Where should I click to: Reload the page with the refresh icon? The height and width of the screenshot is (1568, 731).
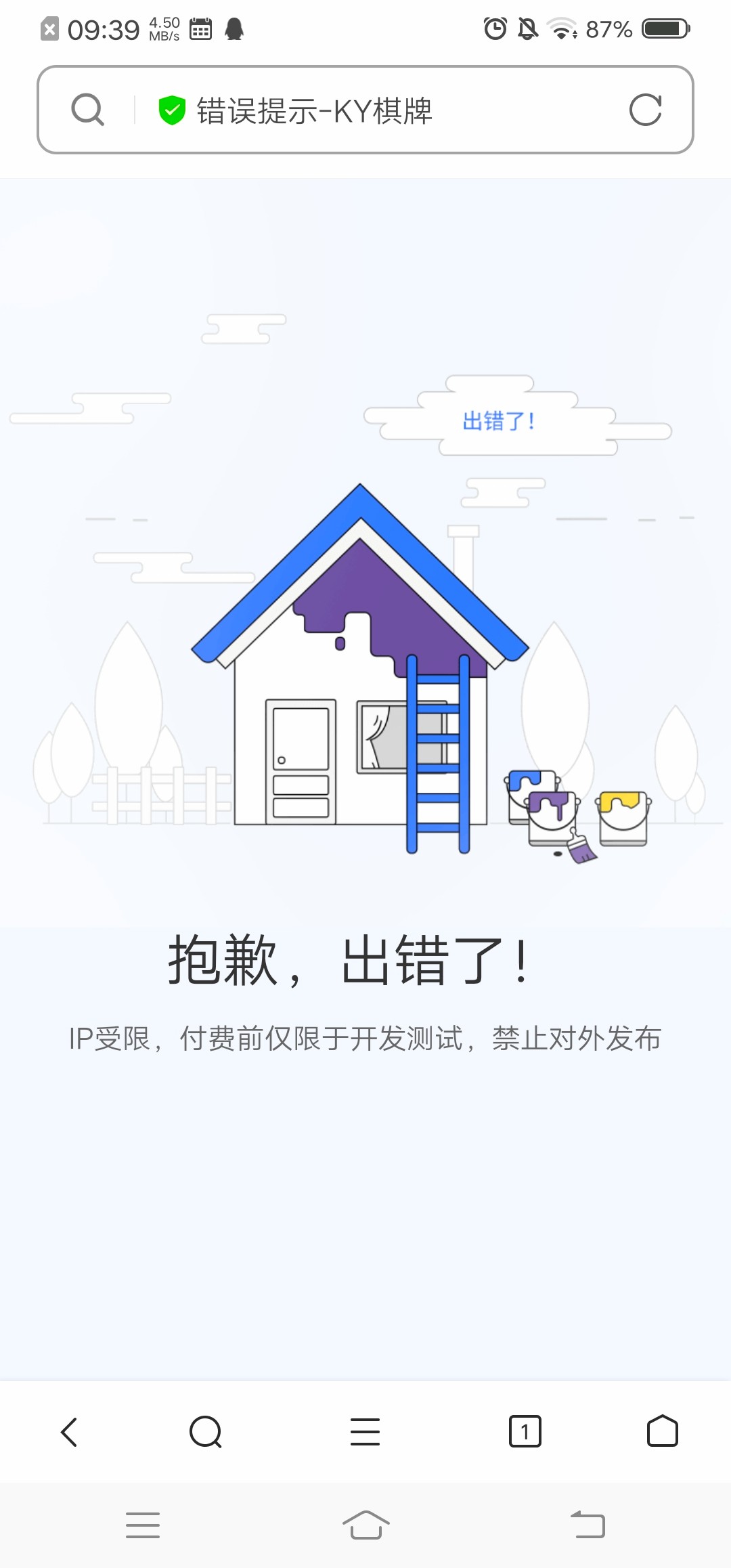(x=645, y=110)
